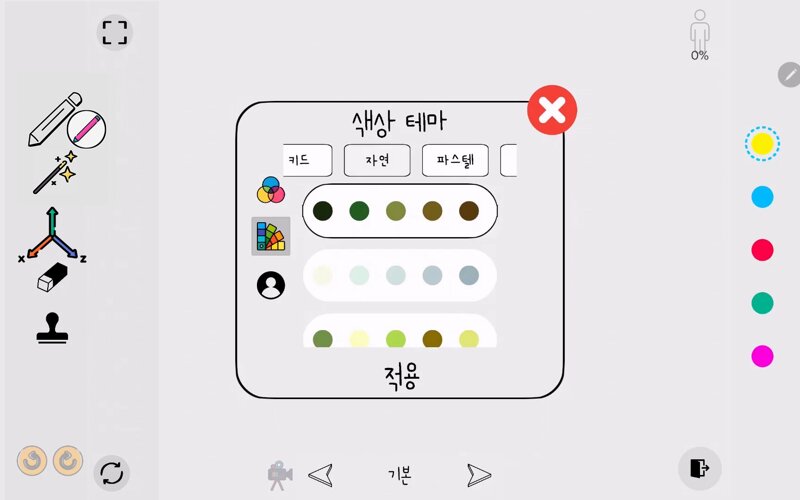Select the 자연 theme category

click(x=378, y=160)
